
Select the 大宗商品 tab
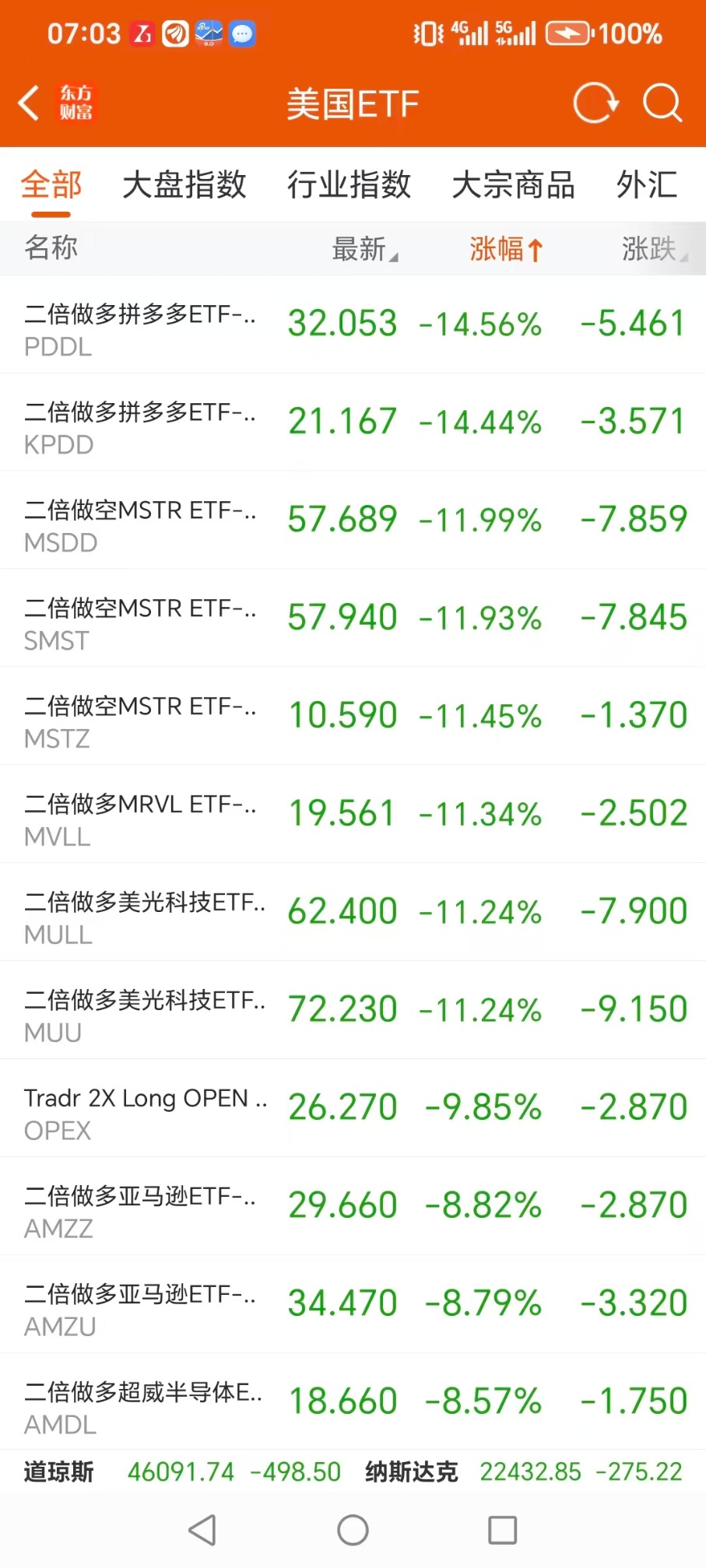(513, 185)
